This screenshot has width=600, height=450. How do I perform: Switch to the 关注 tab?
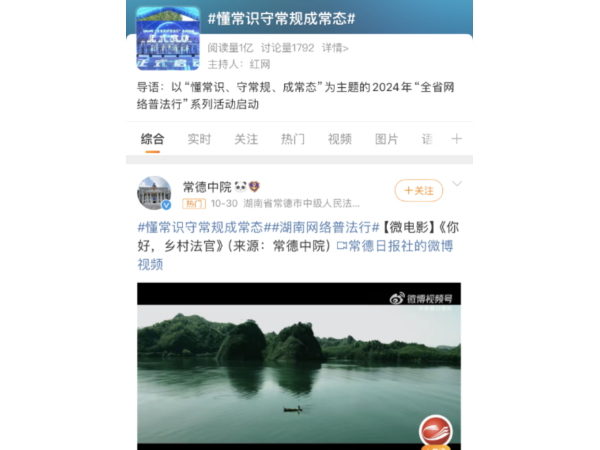[x=246, y=139]
